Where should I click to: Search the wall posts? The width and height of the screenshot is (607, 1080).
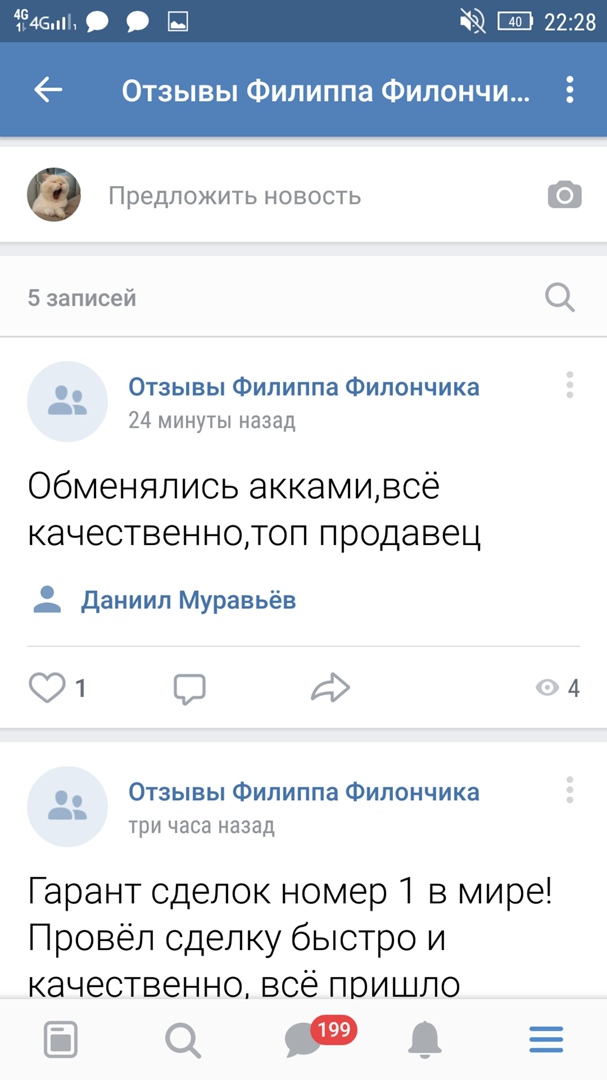[559, 297]
